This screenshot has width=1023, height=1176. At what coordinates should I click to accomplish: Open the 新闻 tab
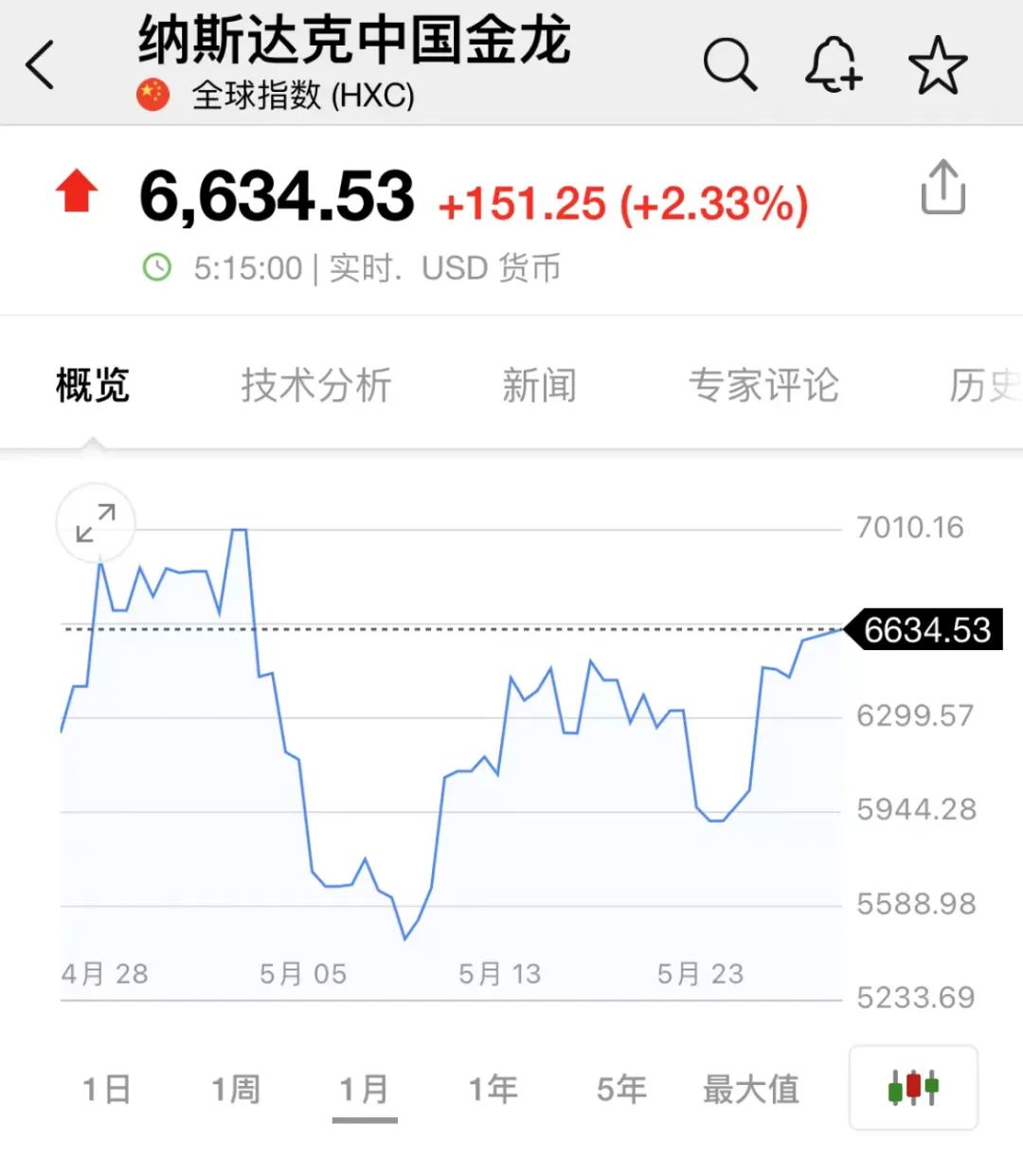[x=538, y=385]
